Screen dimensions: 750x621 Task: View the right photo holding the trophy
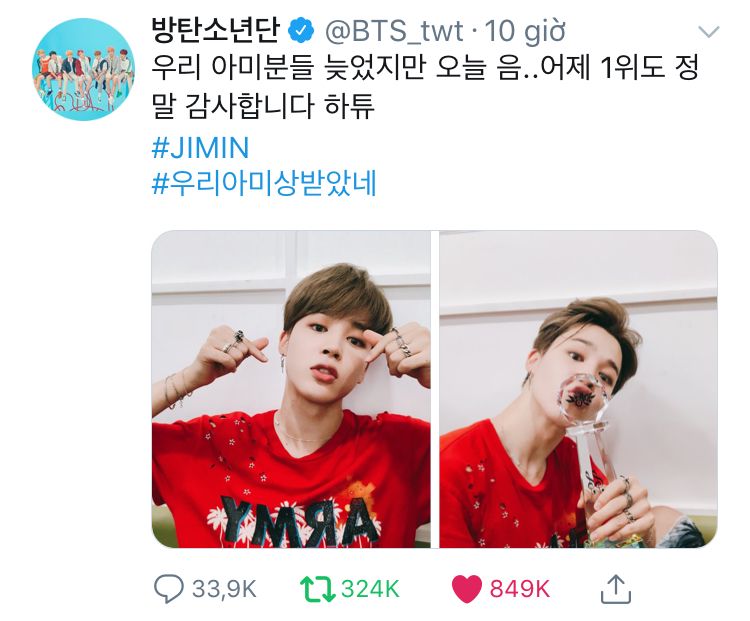click(x=578, y=389)
